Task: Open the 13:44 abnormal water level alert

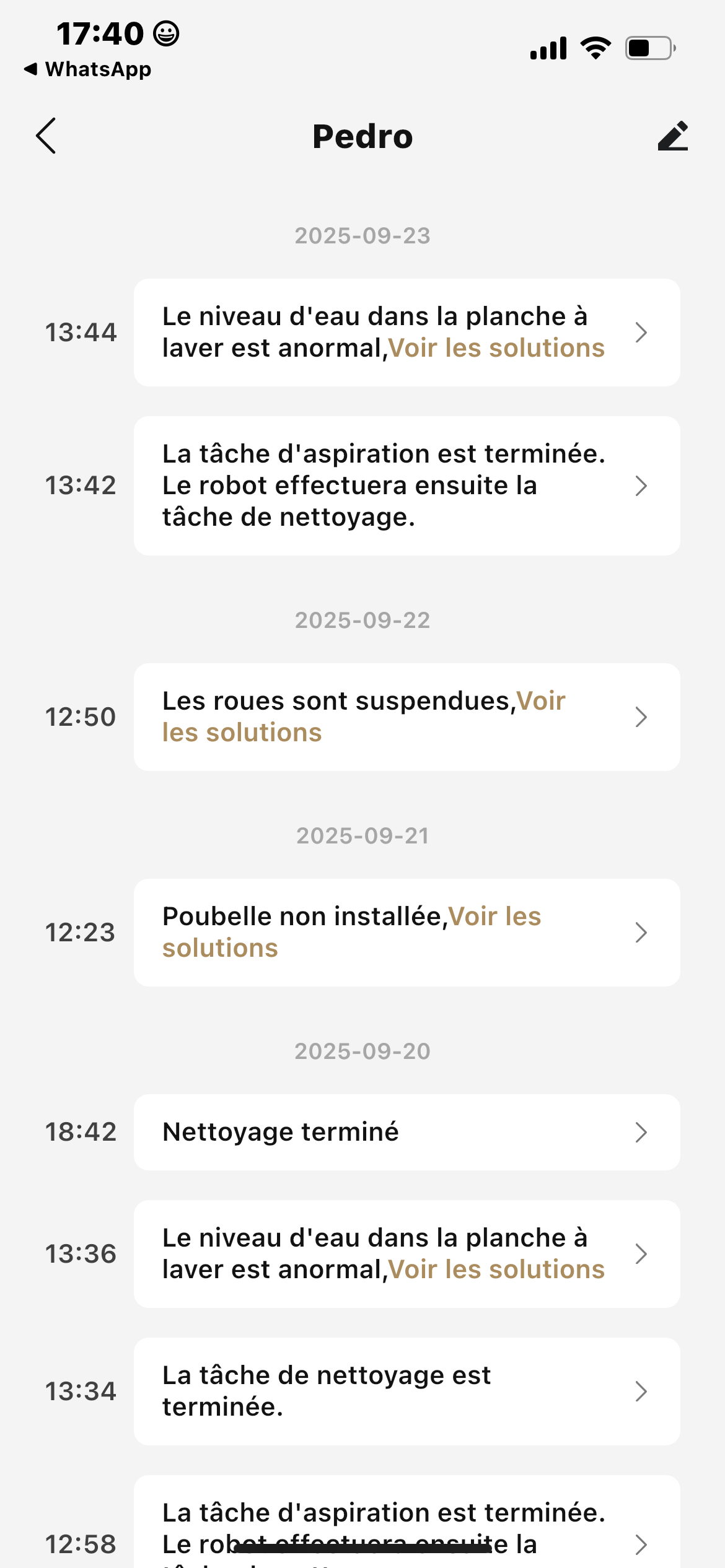Action: click(x=406, y=333)
